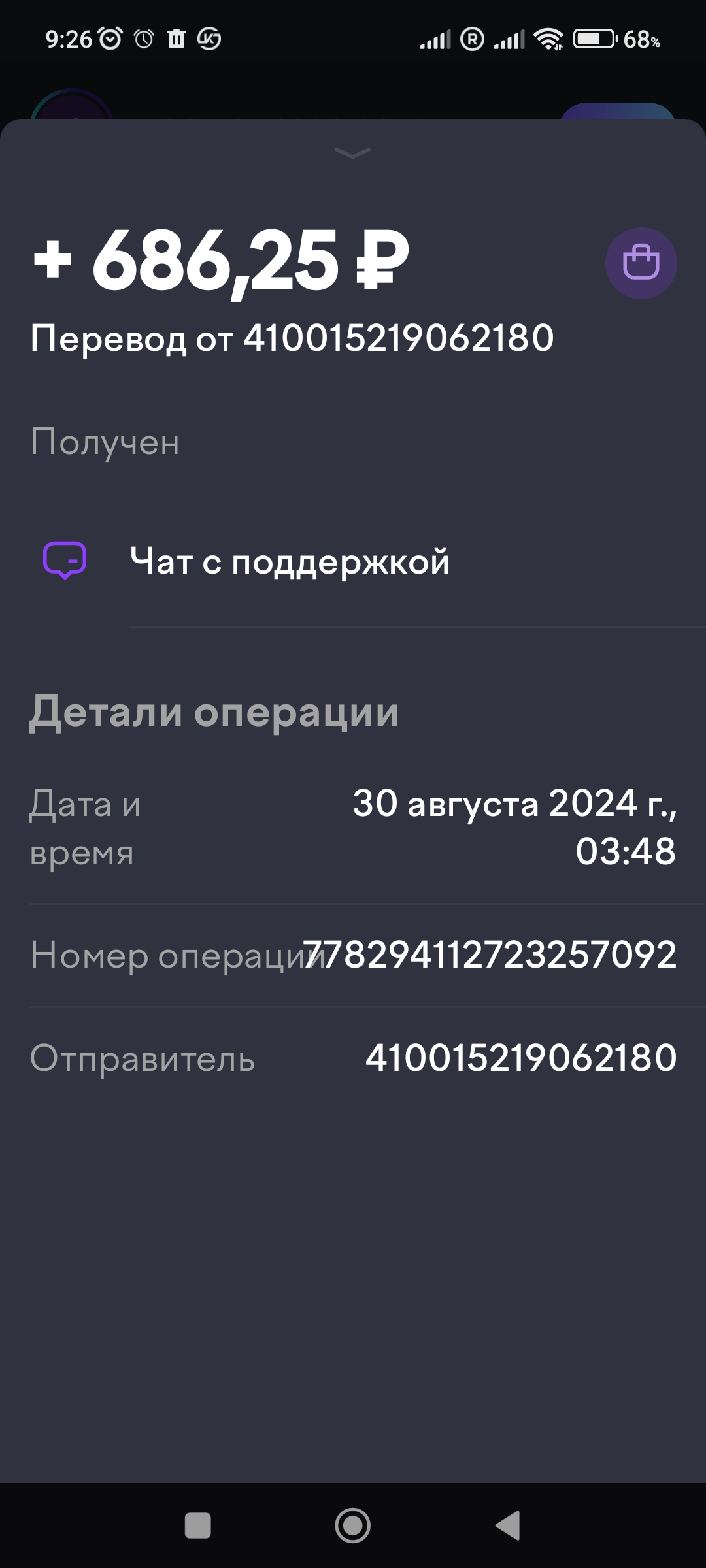Screen dimensions: 706x1568
Task: Go back using the system back button
Action: [x=508, y=1526]
